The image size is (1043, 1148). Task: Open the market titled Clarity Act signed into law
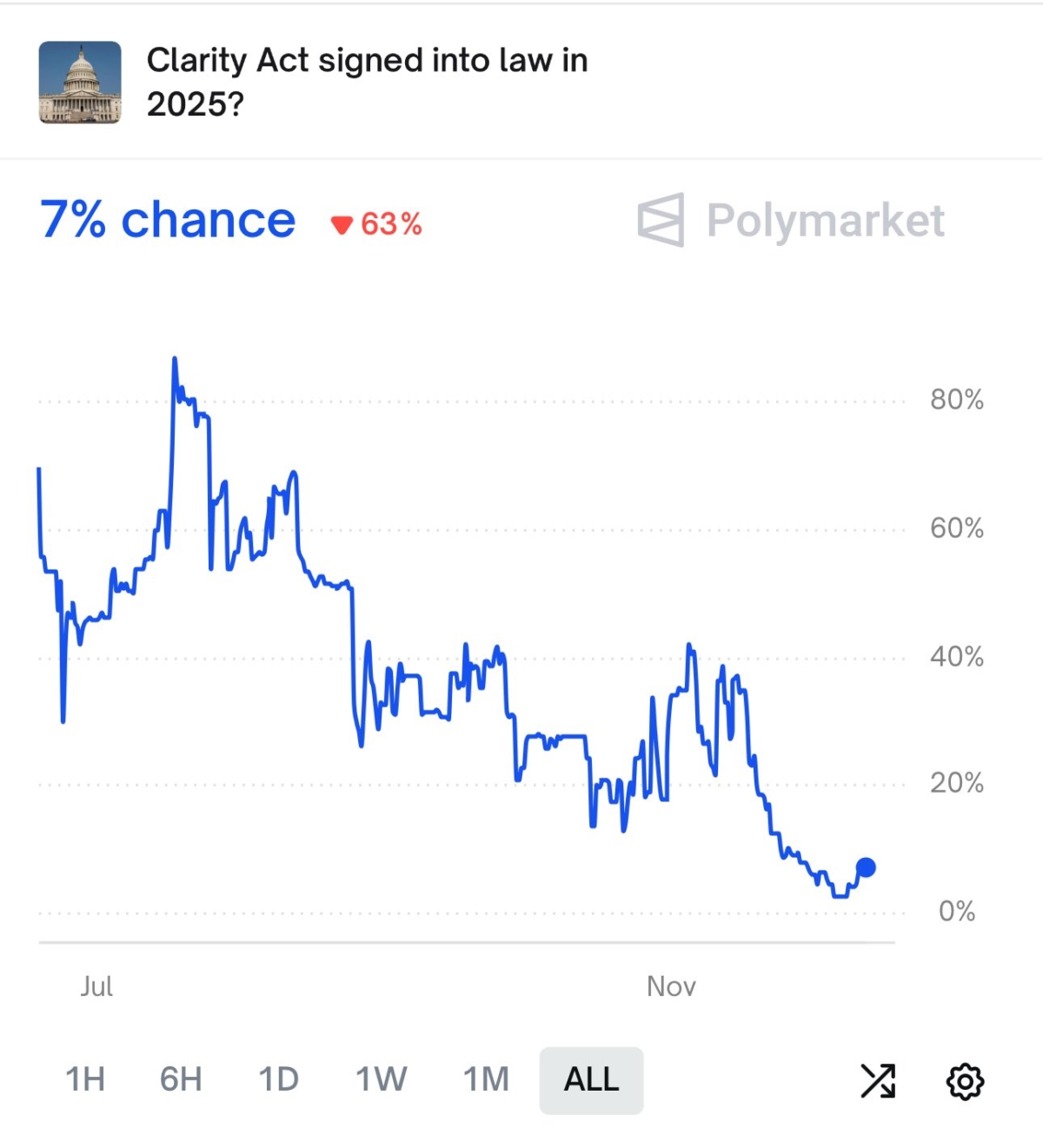click(x=368, y=83)
